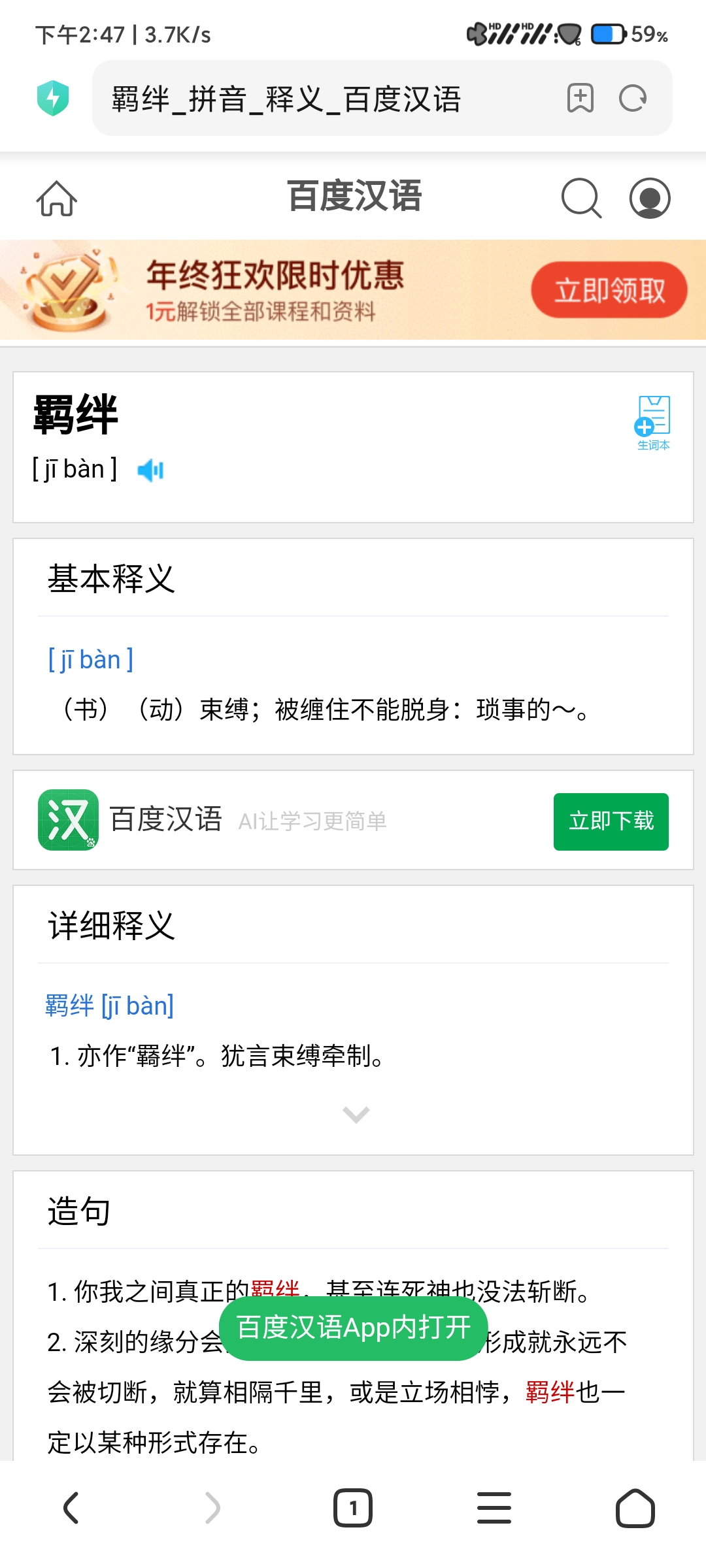
Task: Go to the 百度汉语 home icon
Action: click(x=57, y=198)
